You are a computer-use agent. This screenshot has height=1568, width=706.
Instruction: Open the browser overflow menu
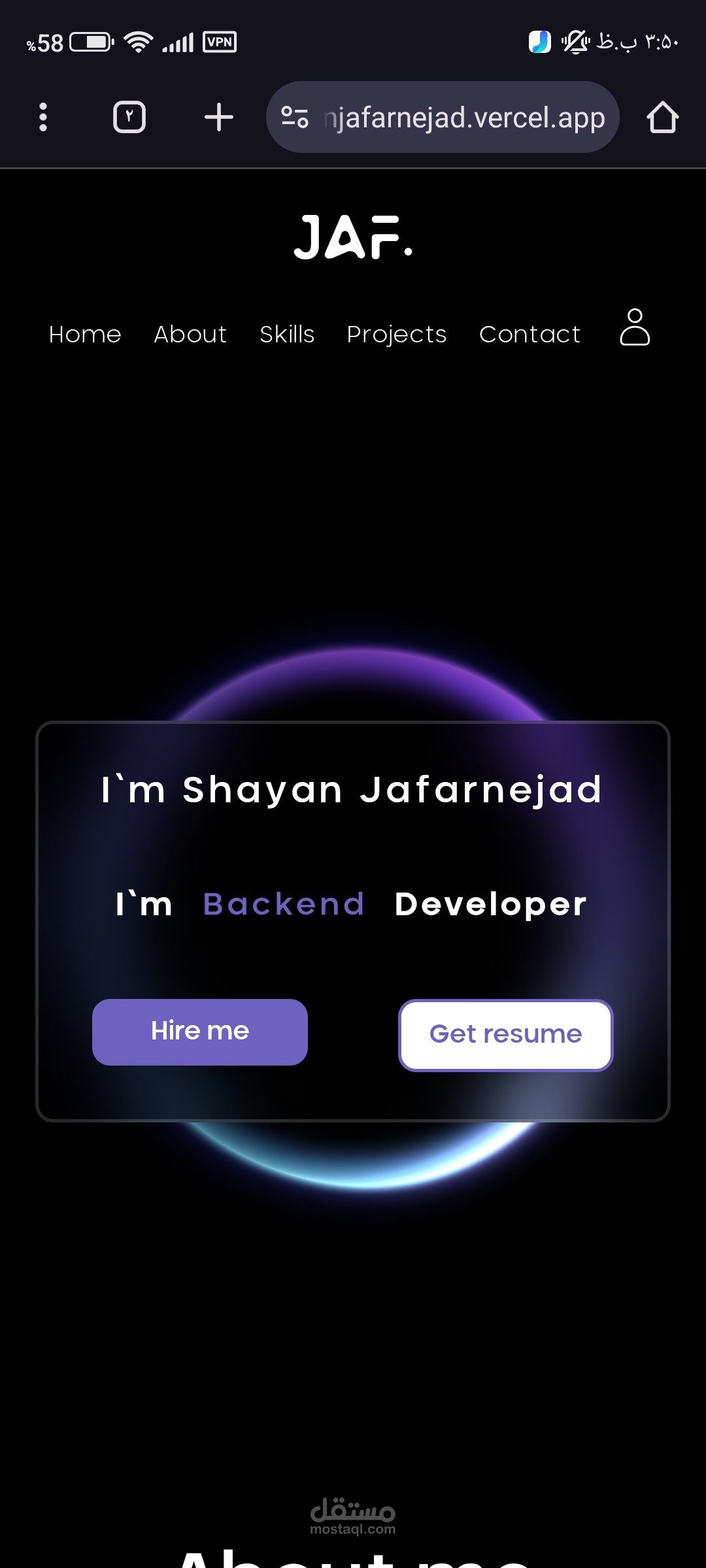[x=43, y=118]
